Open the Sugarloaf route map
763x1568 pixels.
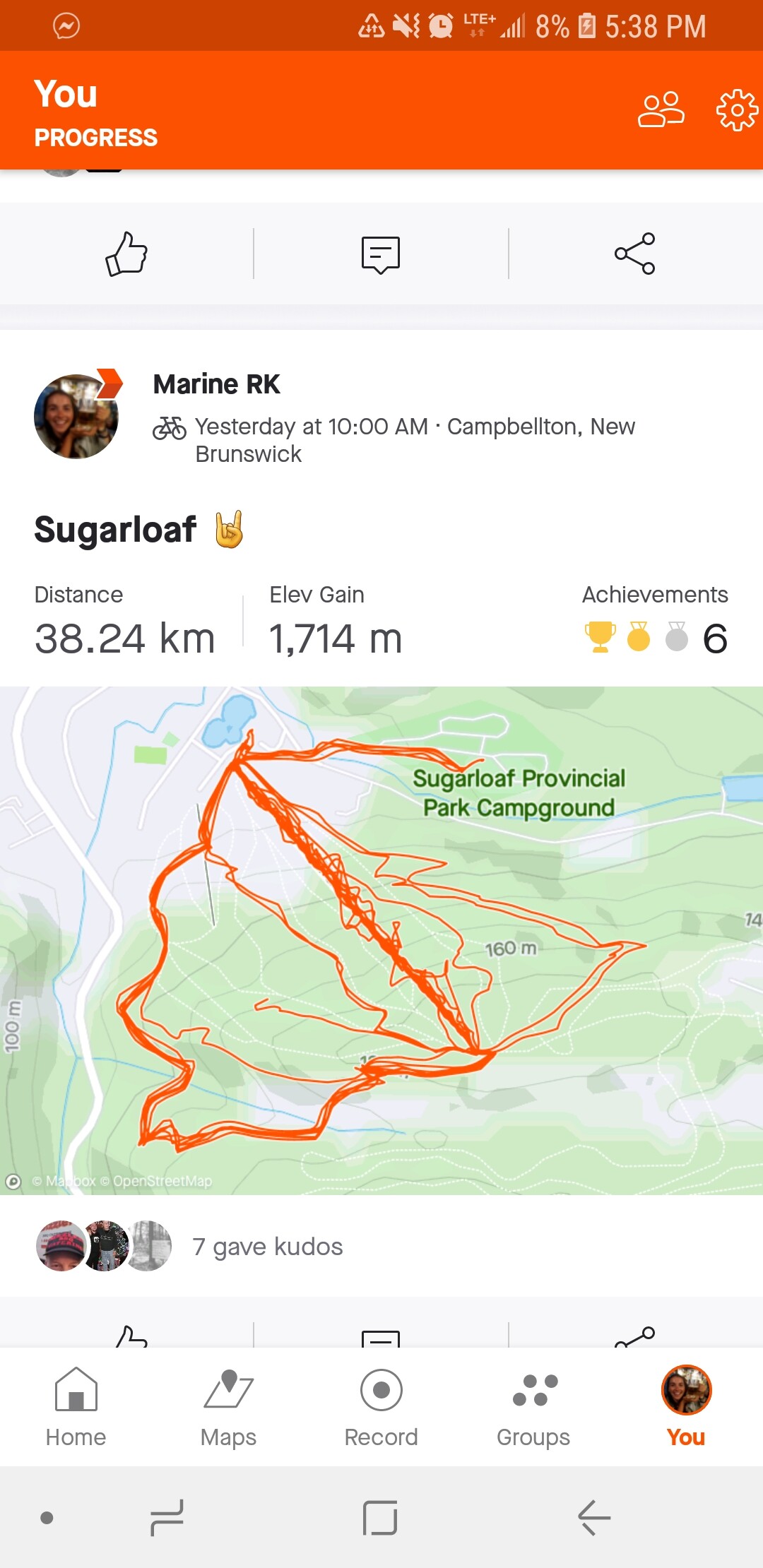(x=381, y=939)
